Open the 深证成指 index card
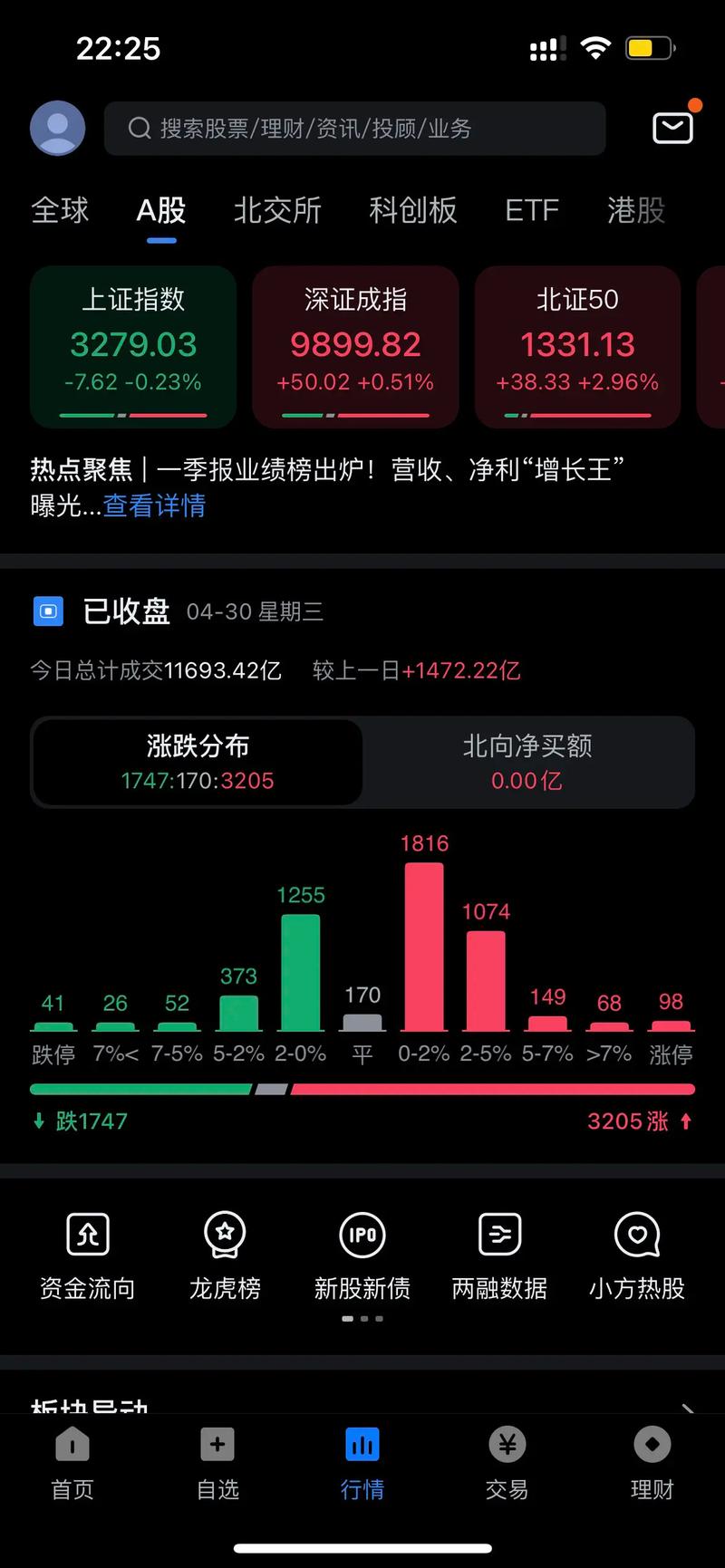Viewport: 725px width, 1568px height. (x=355, y=347)
